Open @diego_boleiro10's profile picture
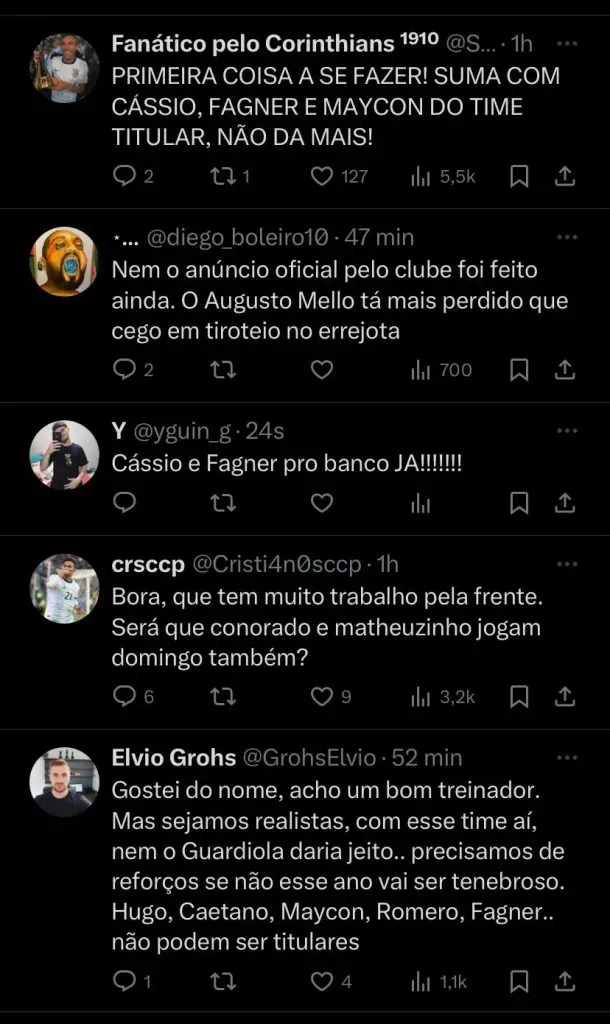 64,261
